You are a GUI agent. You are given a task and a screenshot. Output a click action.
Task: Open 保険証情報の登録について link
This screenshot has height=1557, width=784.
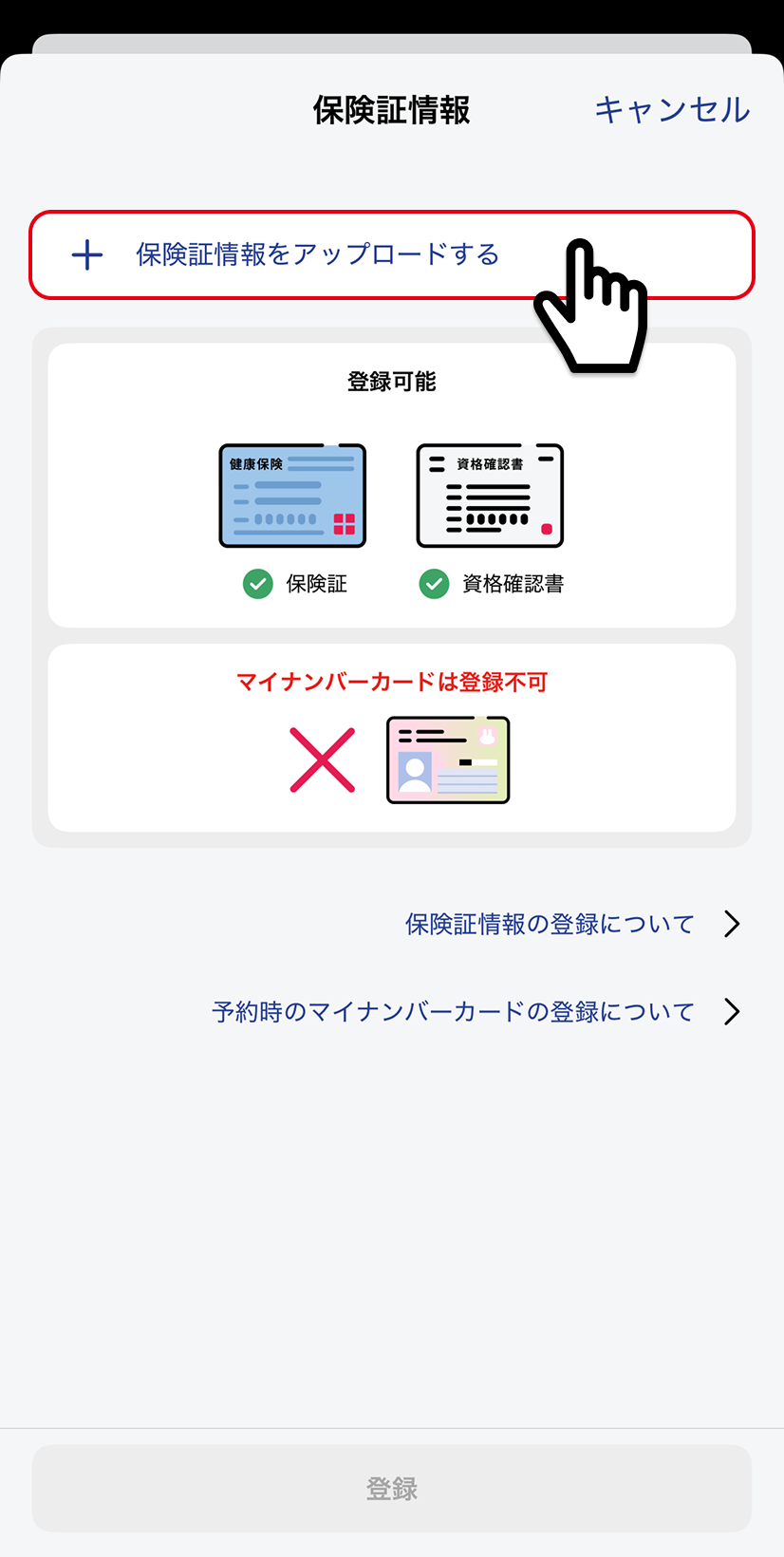tap(572, 924)
